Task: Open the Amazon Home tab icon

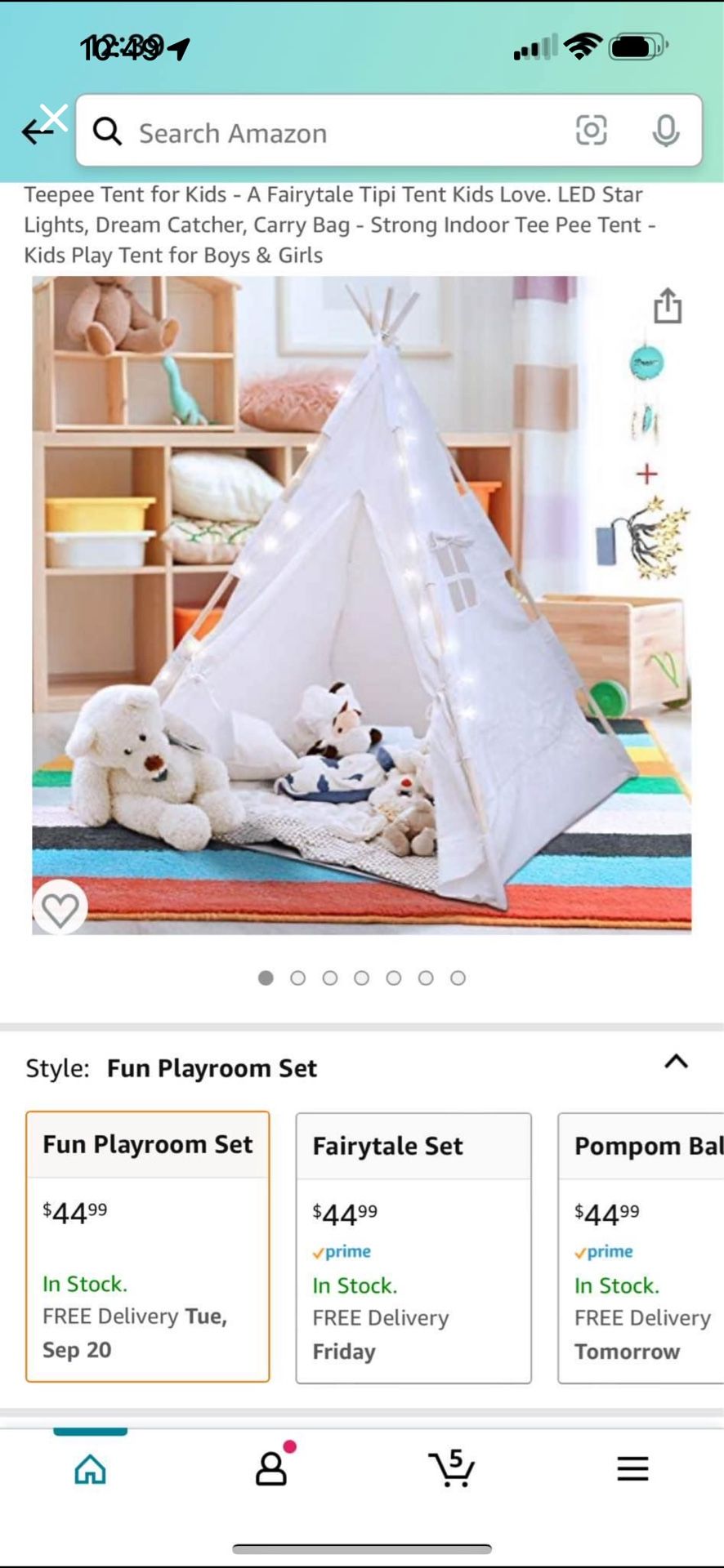Action: pos(90,1467)
